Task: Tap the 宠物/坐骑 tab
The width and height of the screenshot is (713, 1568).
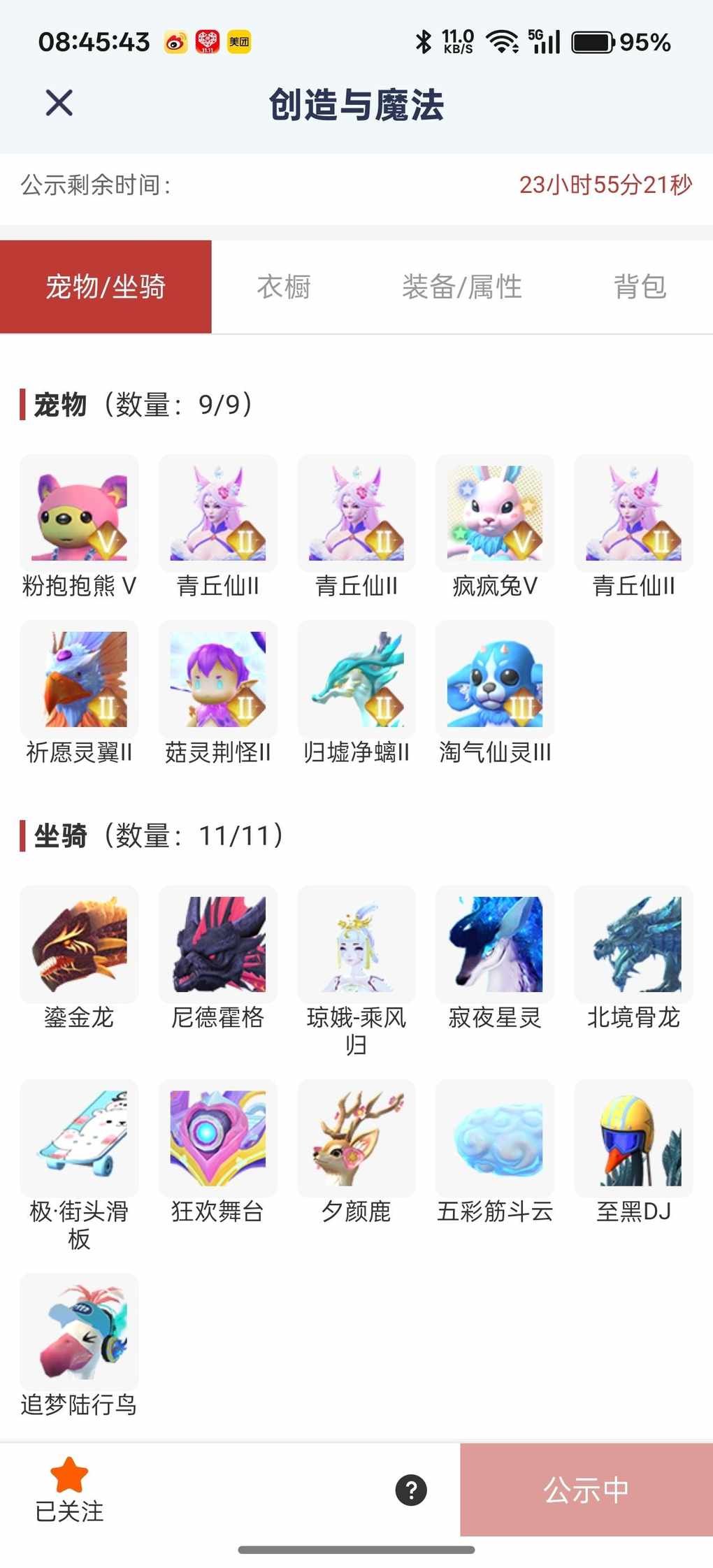Action: (106, 287)
